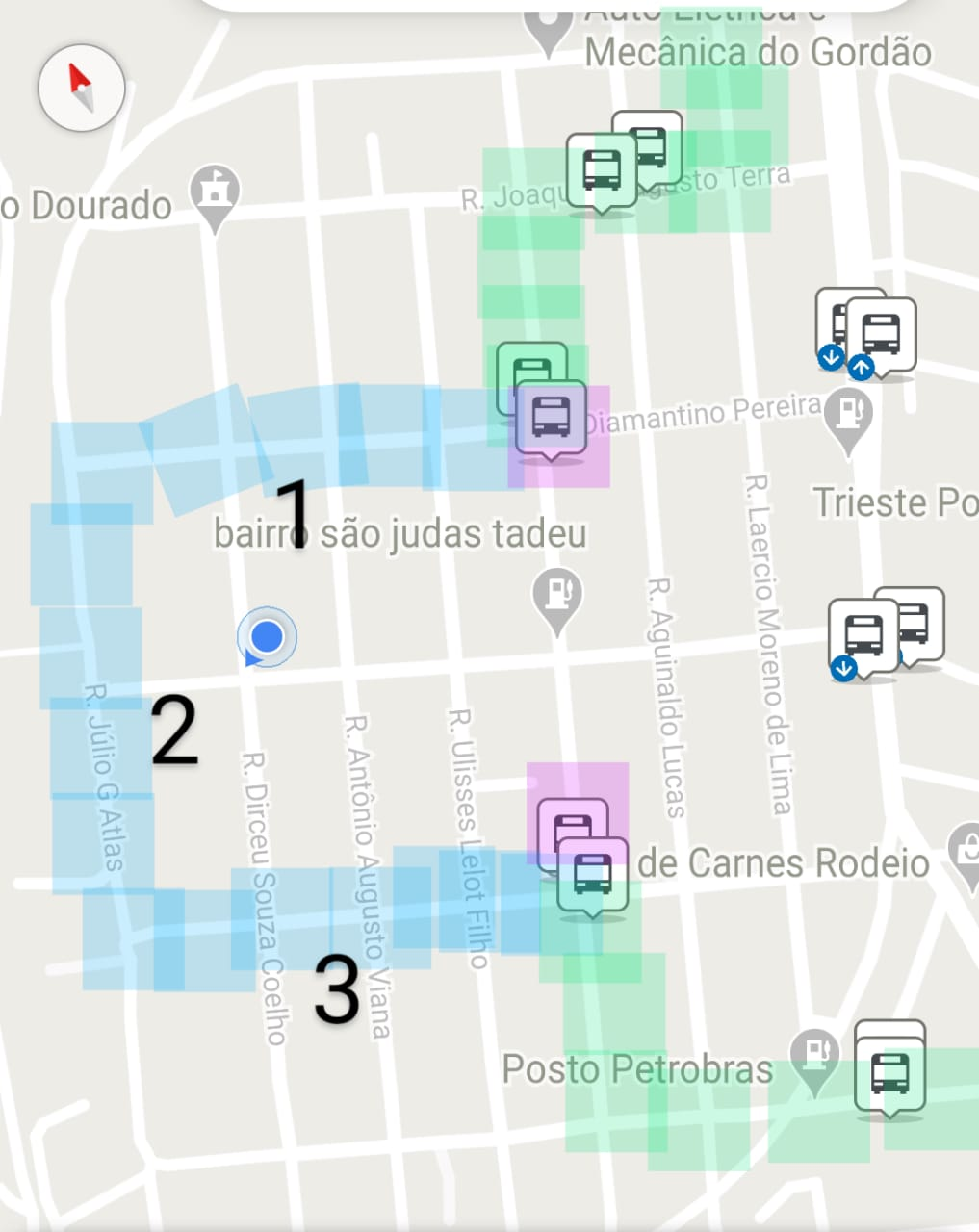Select the bus stop with the up-arrow badge
The image size is (979, 1232).
(880, 337)
